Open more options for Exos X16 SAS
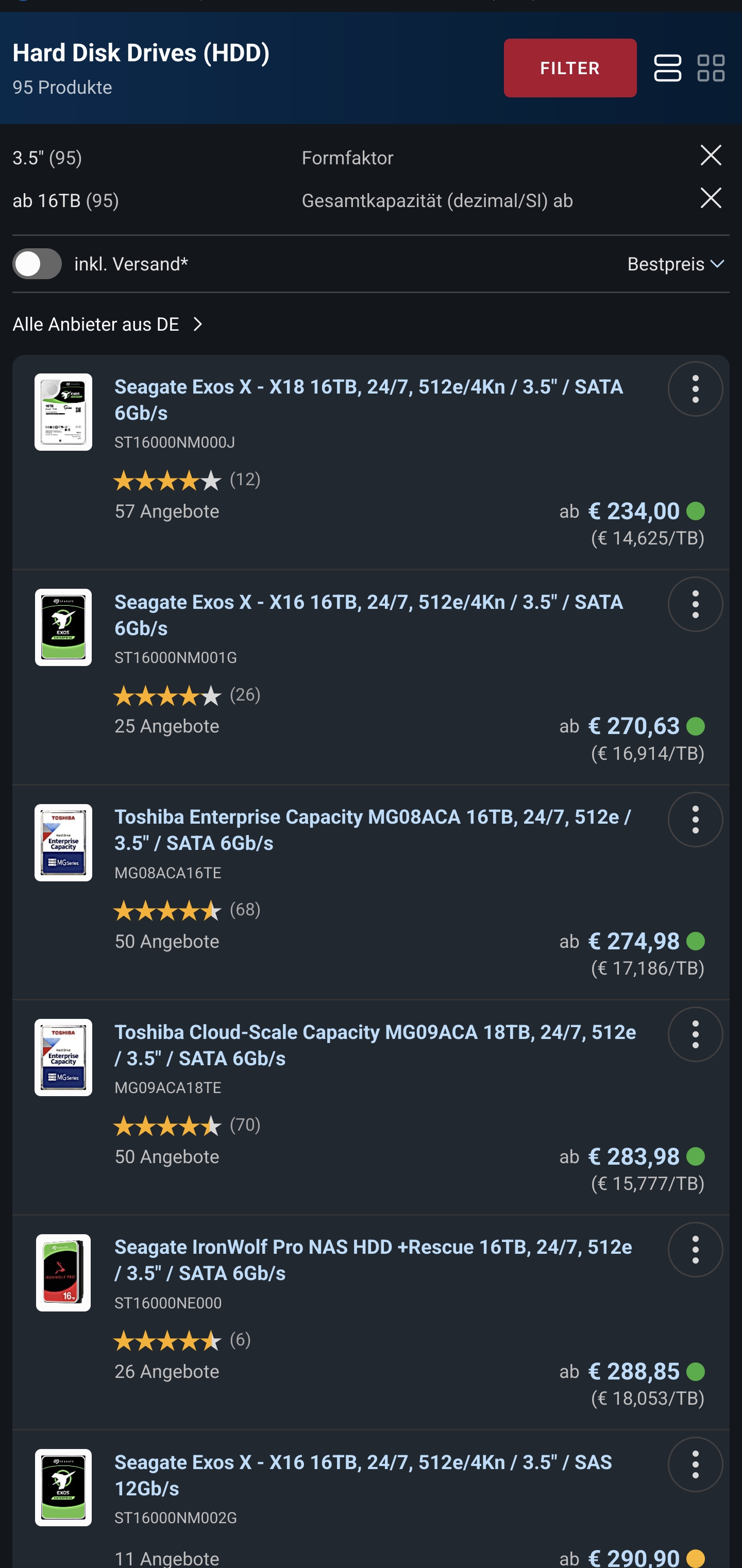Screen dimensions: 742x1568 click(695, 1464)
